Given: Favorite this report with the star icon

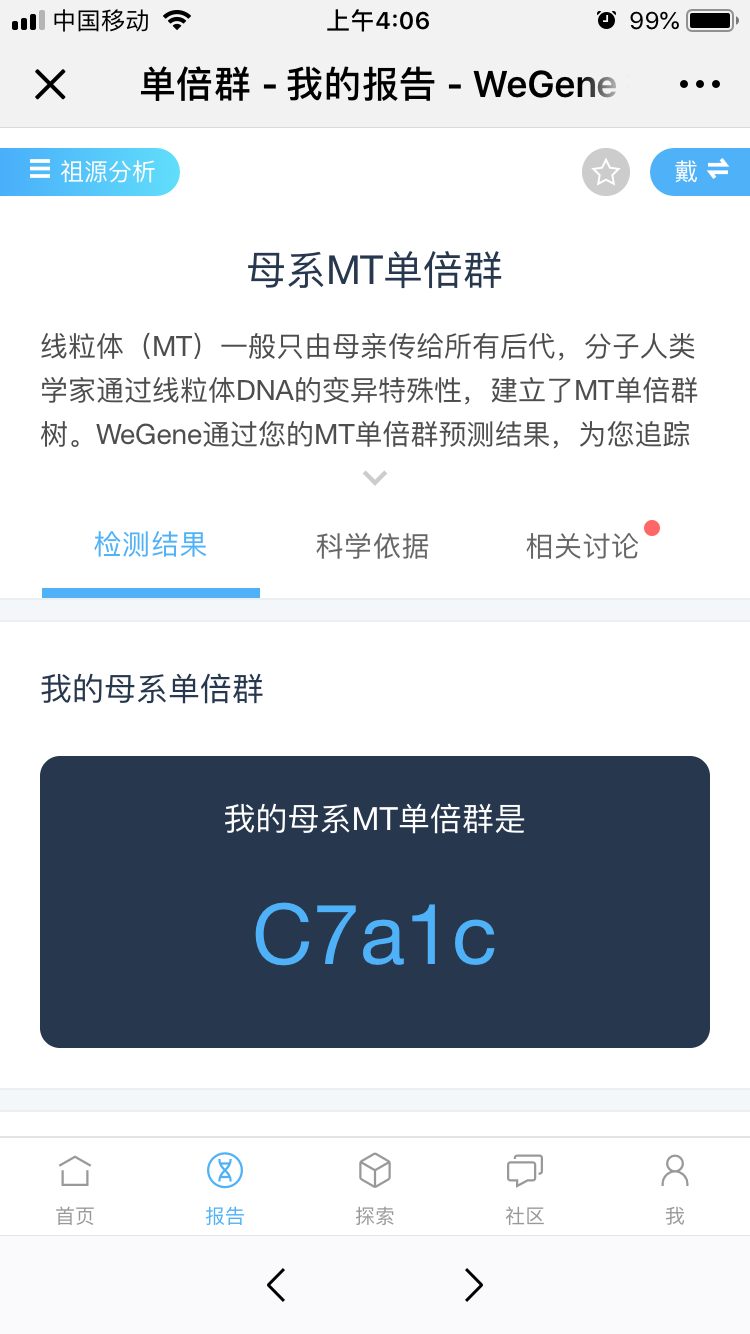Looking at the screenshot, I should (606, 172).
